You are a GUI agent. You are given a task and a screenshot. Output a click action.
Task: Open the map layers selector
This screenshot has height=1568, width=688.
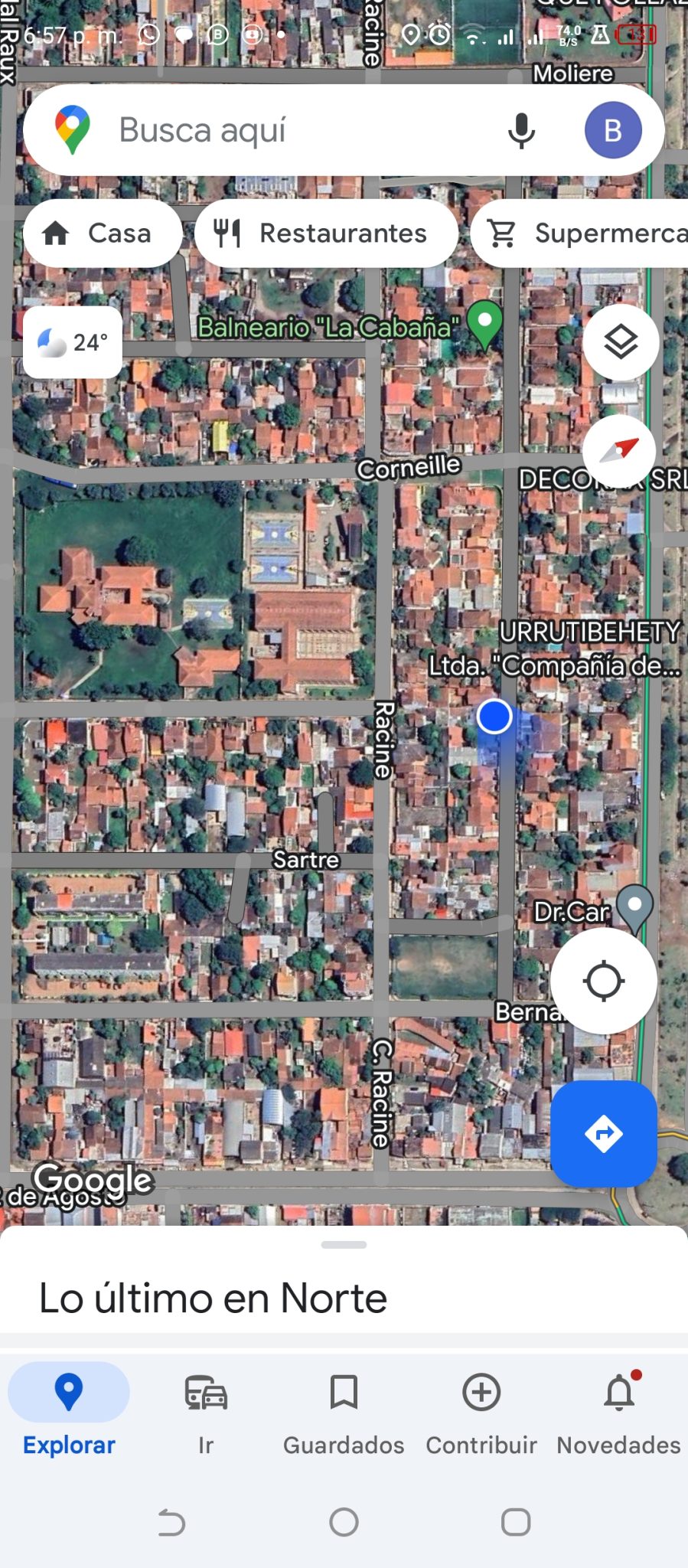621,341
